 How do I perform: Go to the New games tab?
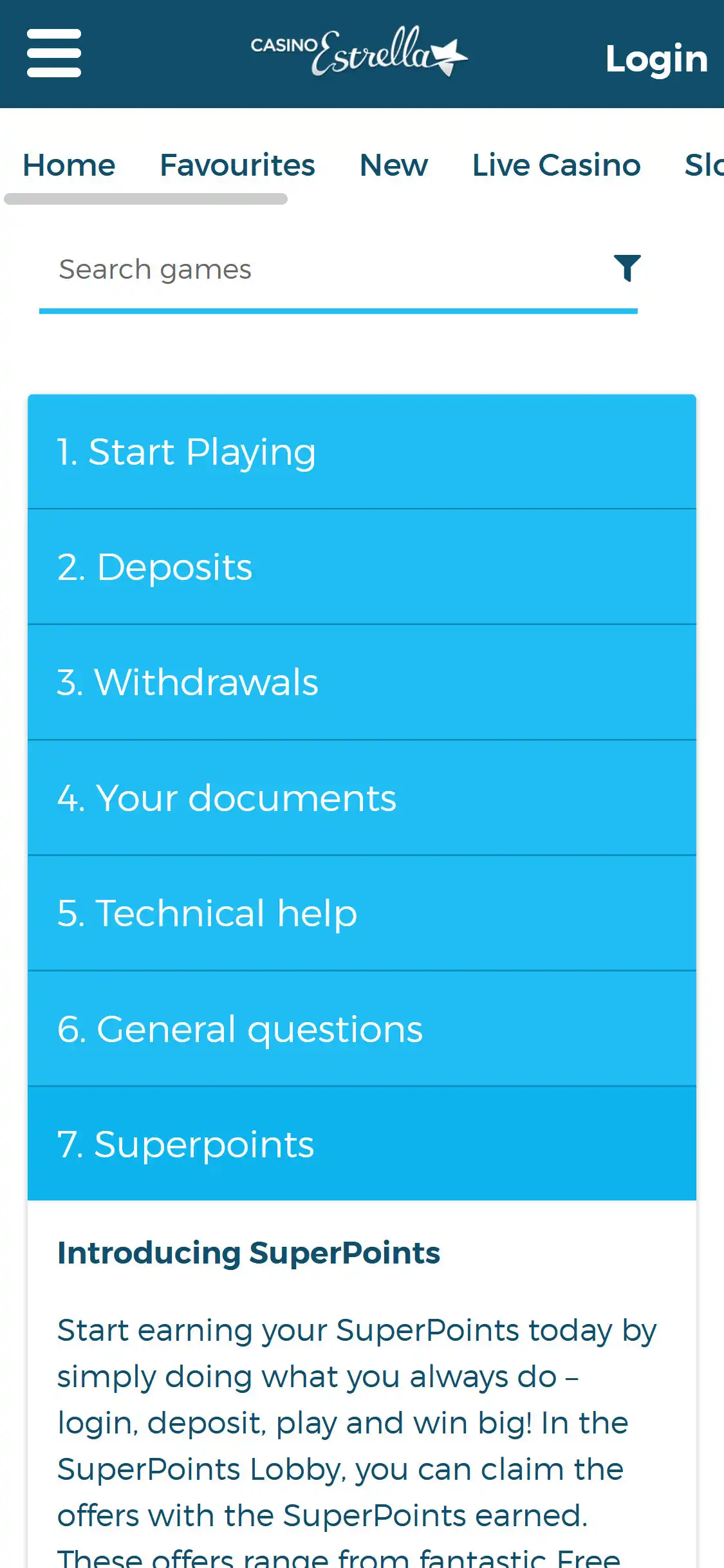pos(394,165)
